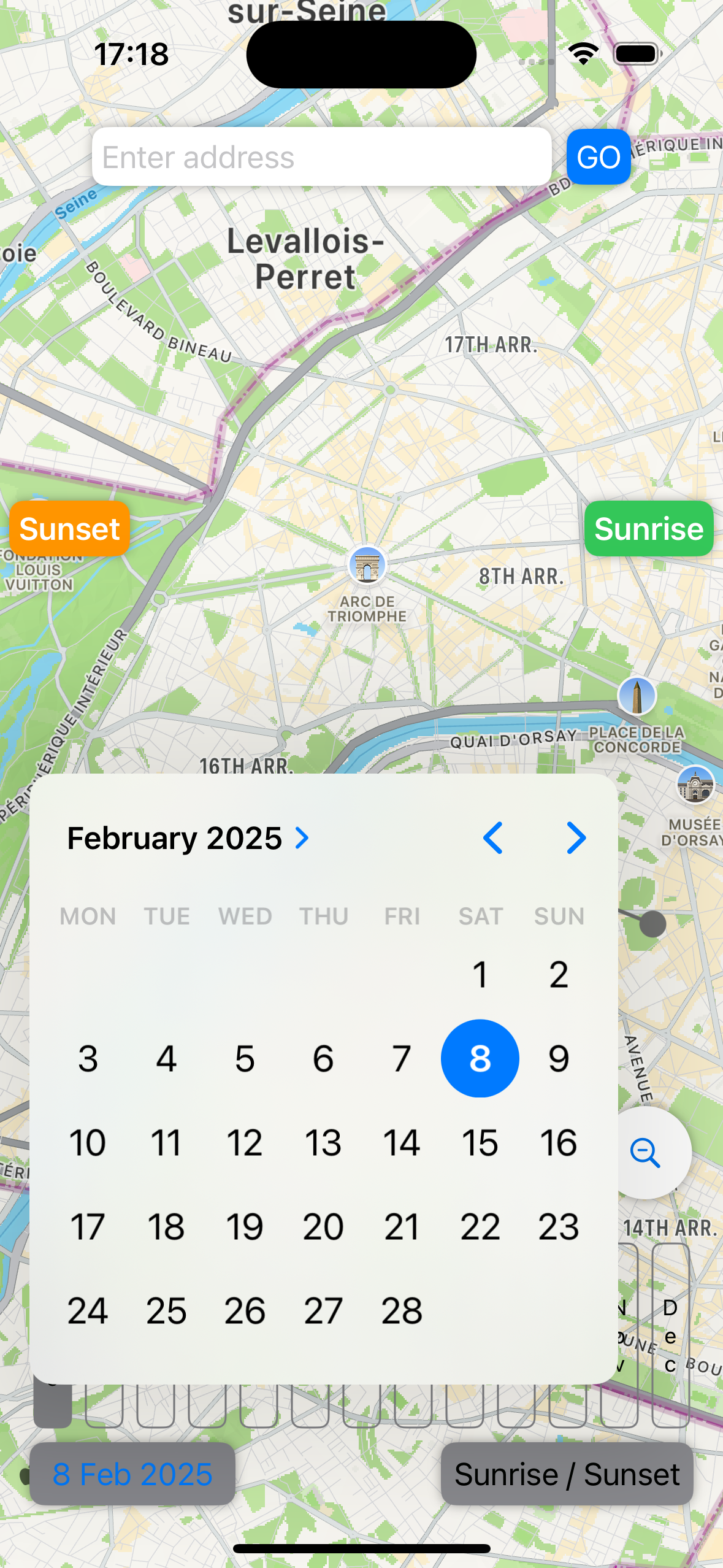
Task: Go to the next month
Action: point(576,838)
